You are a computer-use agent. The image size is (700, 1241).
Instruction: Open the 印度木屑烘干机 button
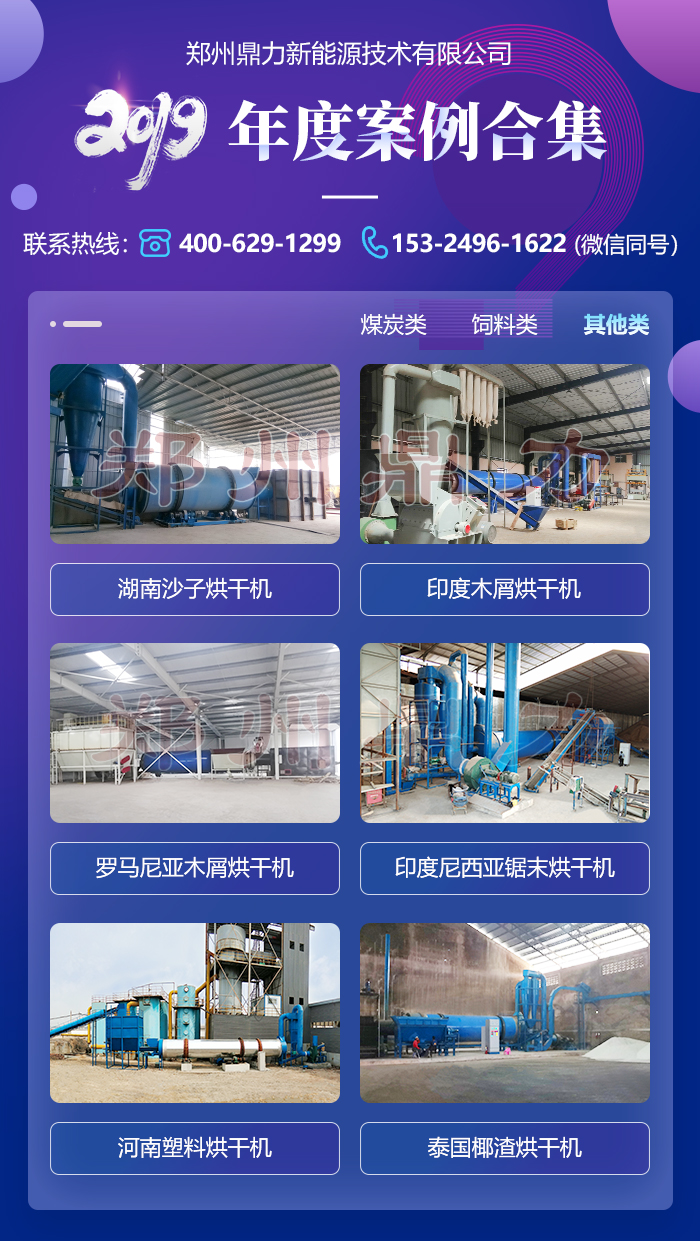click(504, 589)
